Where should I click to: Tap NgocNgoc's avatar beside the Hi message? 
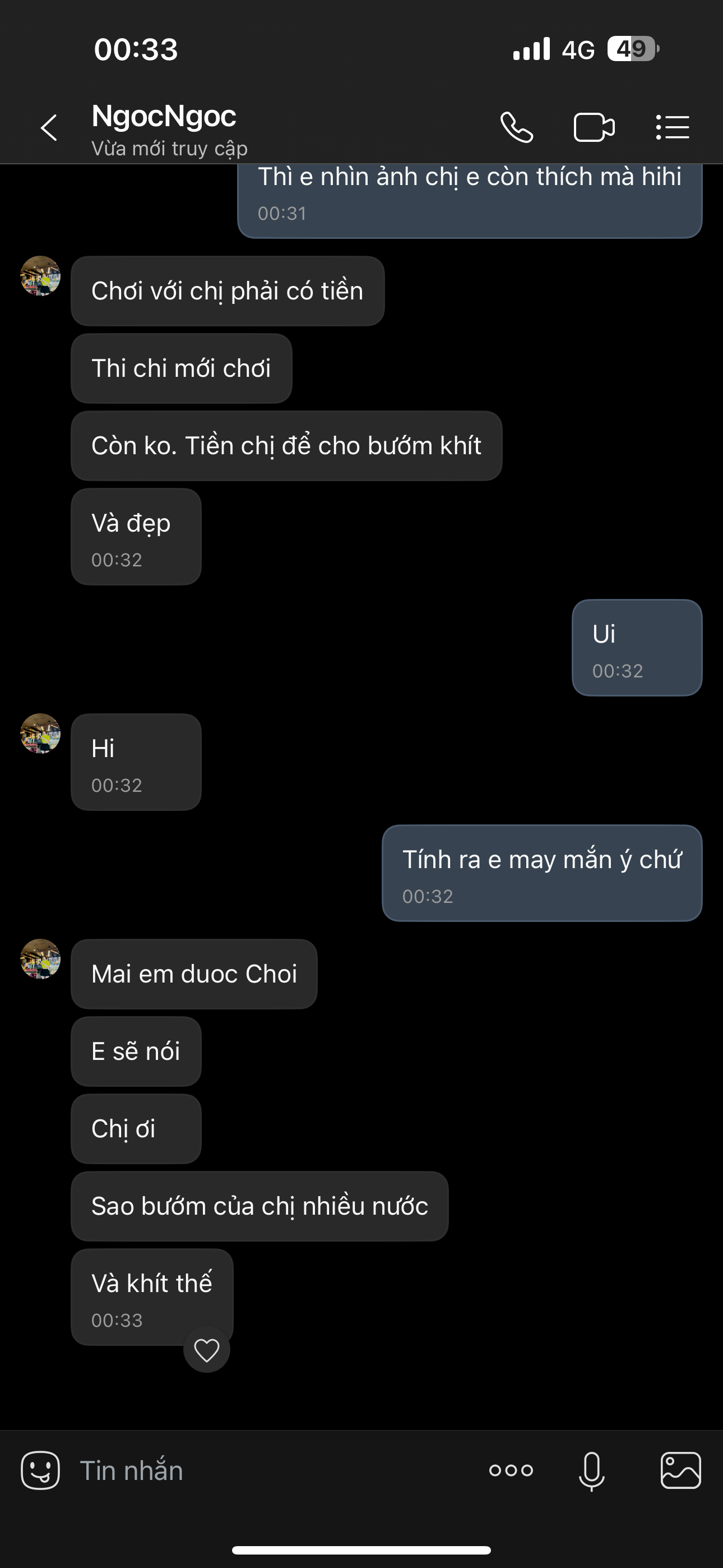tap(40, 734)
